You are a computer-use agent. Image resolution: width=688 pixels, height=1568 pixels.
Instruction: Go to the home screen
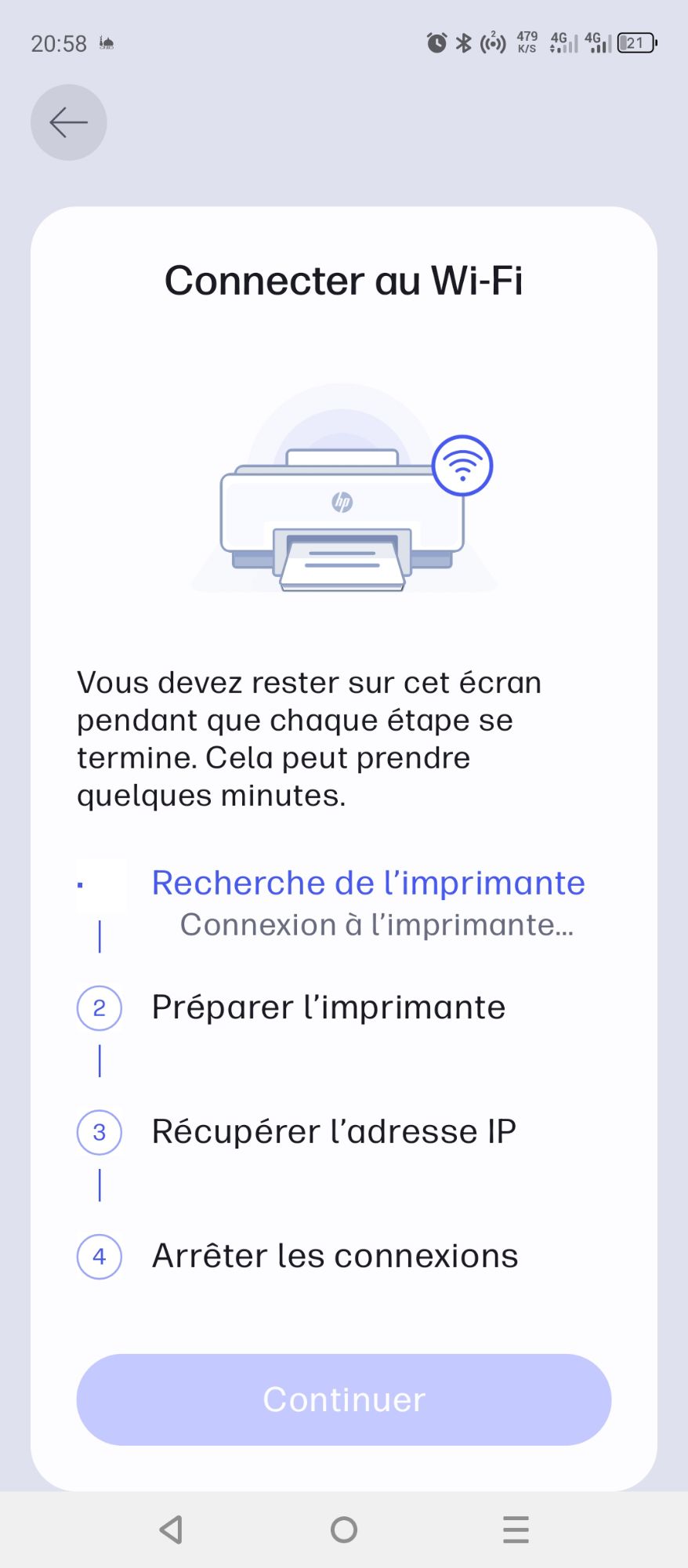[344, 1530]
